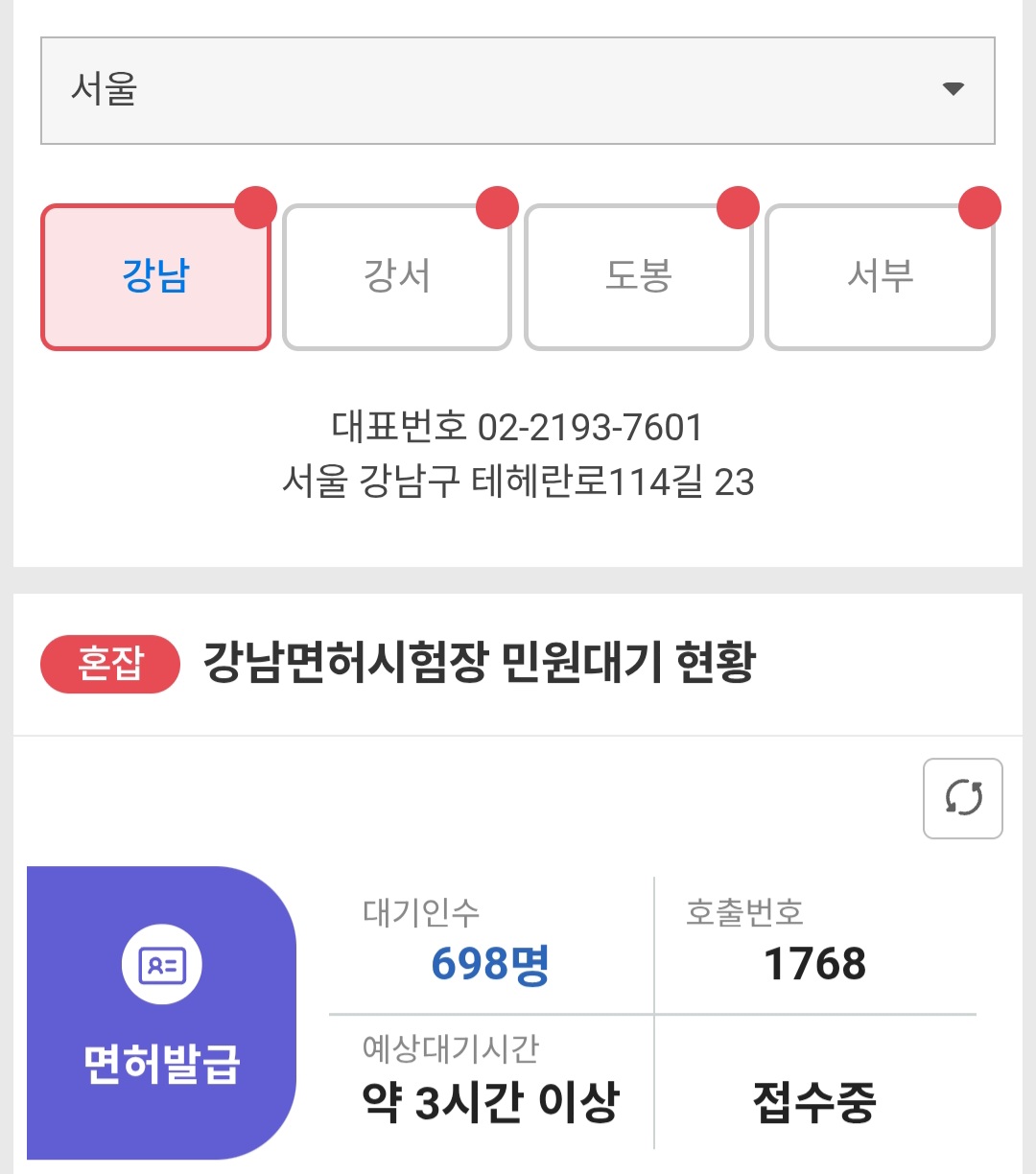Refresh the waiting status
Screen dimensions: 1036x1174
(962, 798)
